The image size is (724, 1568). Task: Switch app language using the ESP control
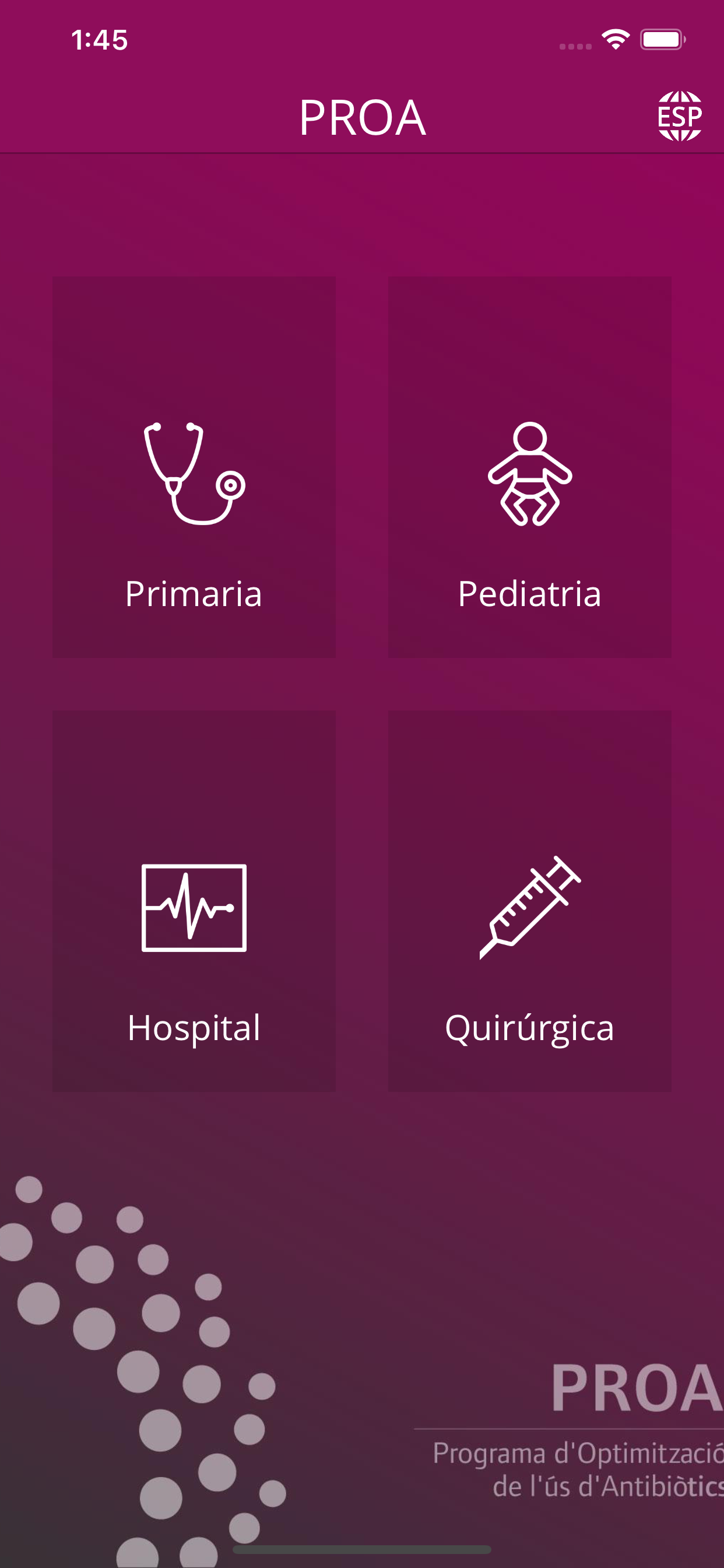coord(680,116)
